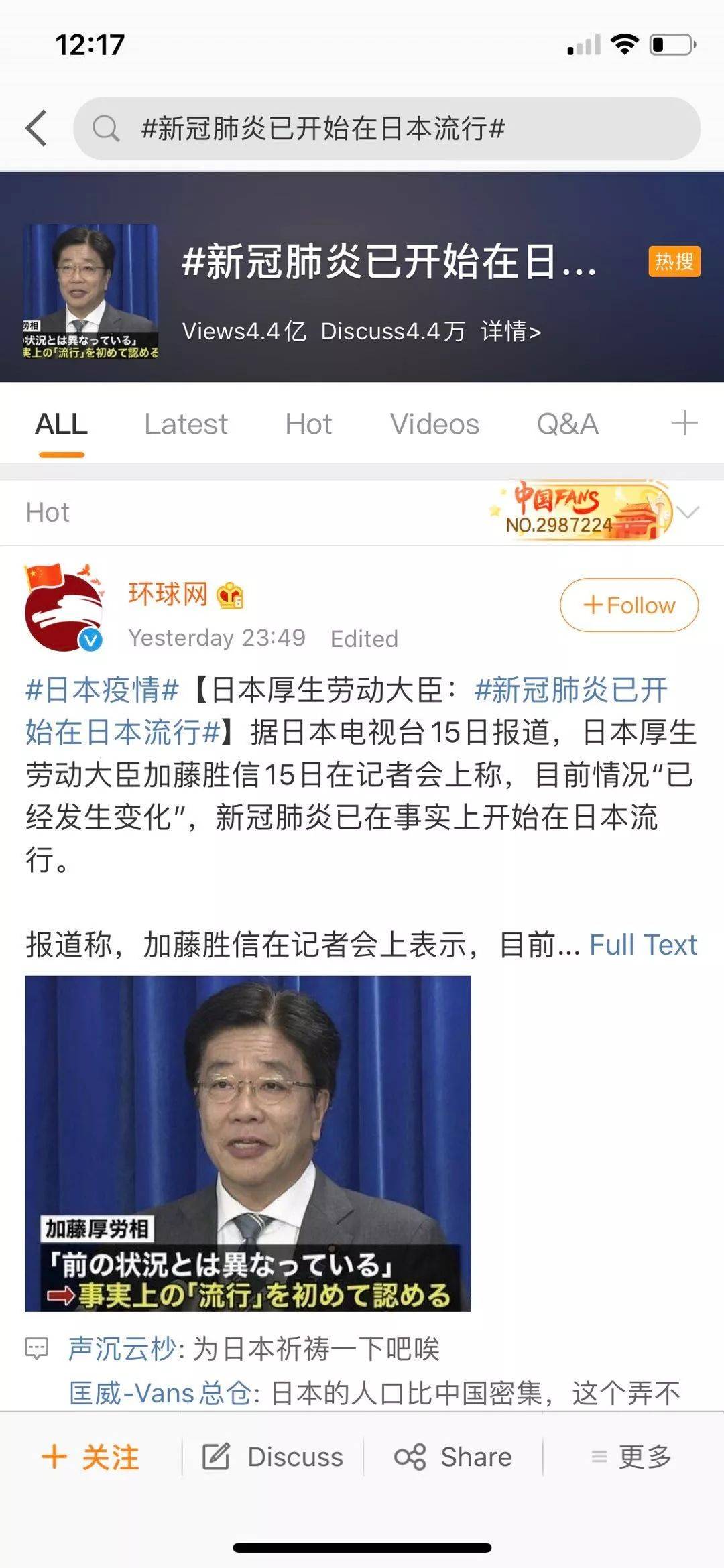The width and height of the screenshot is (724, 1568).
Task: Add a tab with the plus icon
Action: pyautogui.click(x=684, y=424)
